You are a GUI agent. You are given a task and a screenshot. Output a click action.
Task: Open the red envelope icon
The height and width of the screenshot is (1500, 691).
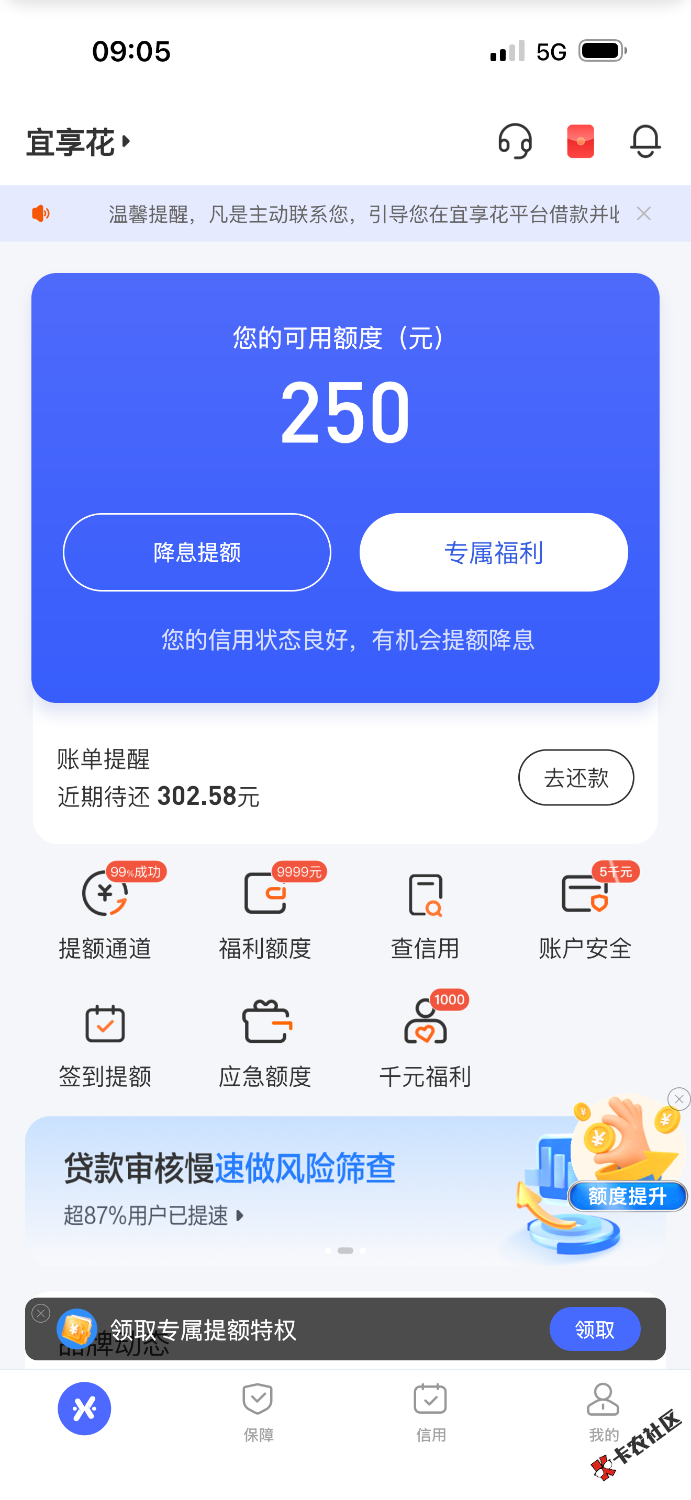581,141
